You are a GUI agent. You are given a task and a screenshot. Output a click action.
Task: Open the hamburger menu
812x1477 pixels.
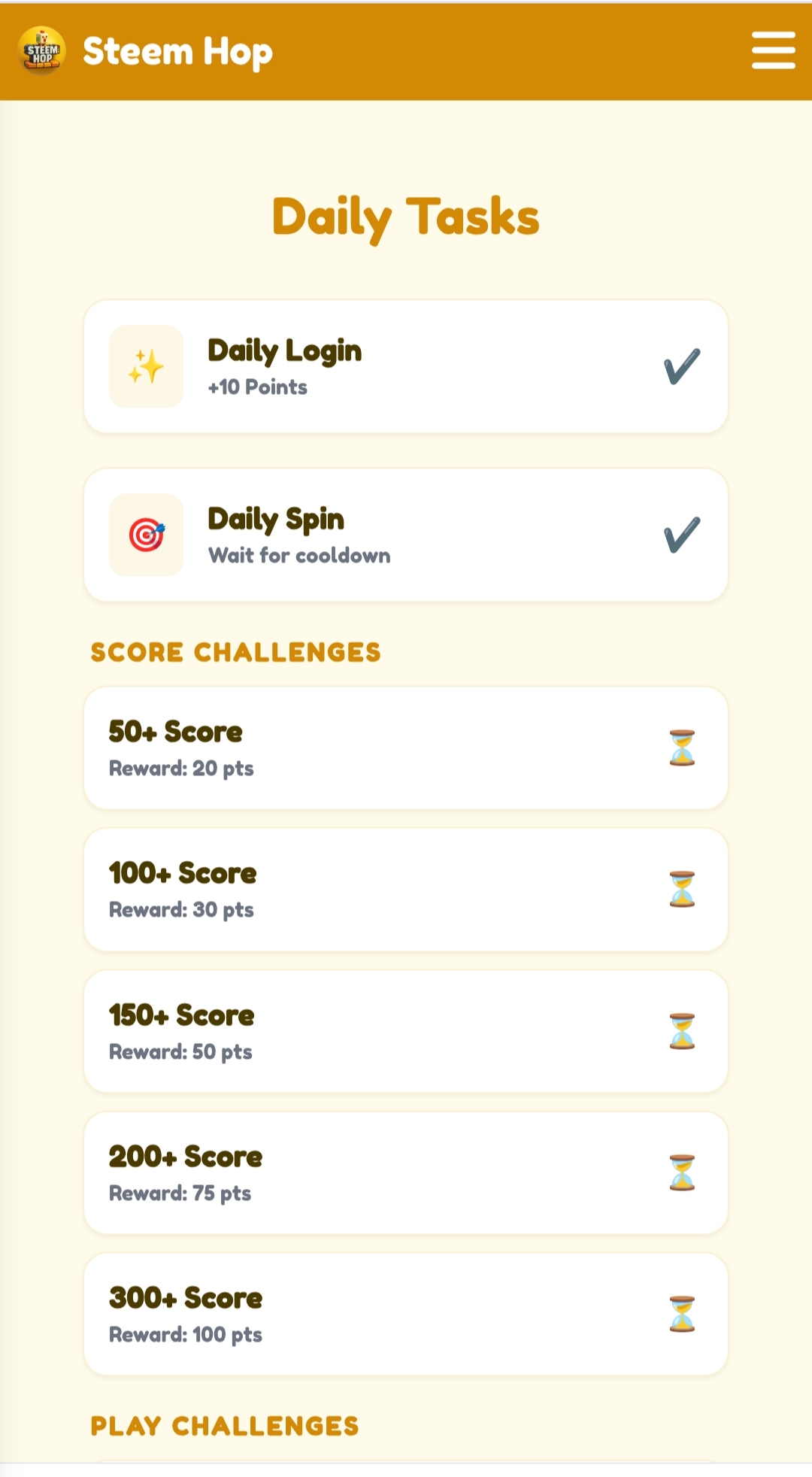pyautogui.click(x=773, y=51)
